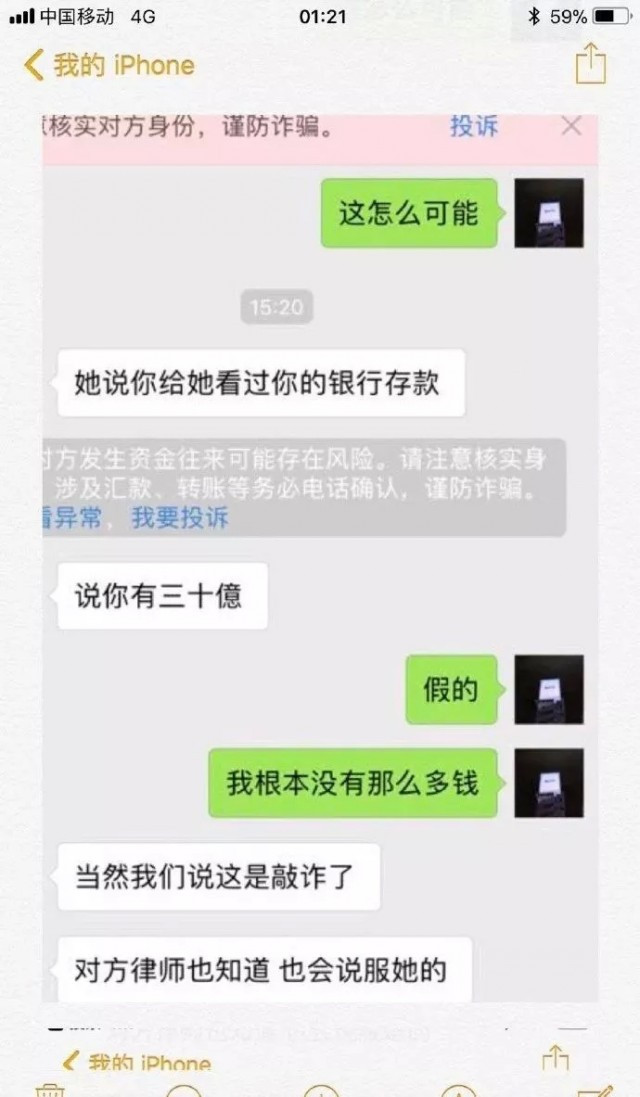Go back to 我的 iPhone folder
The height and width of the screenshot is (1097, 640).
click(110, 66)
